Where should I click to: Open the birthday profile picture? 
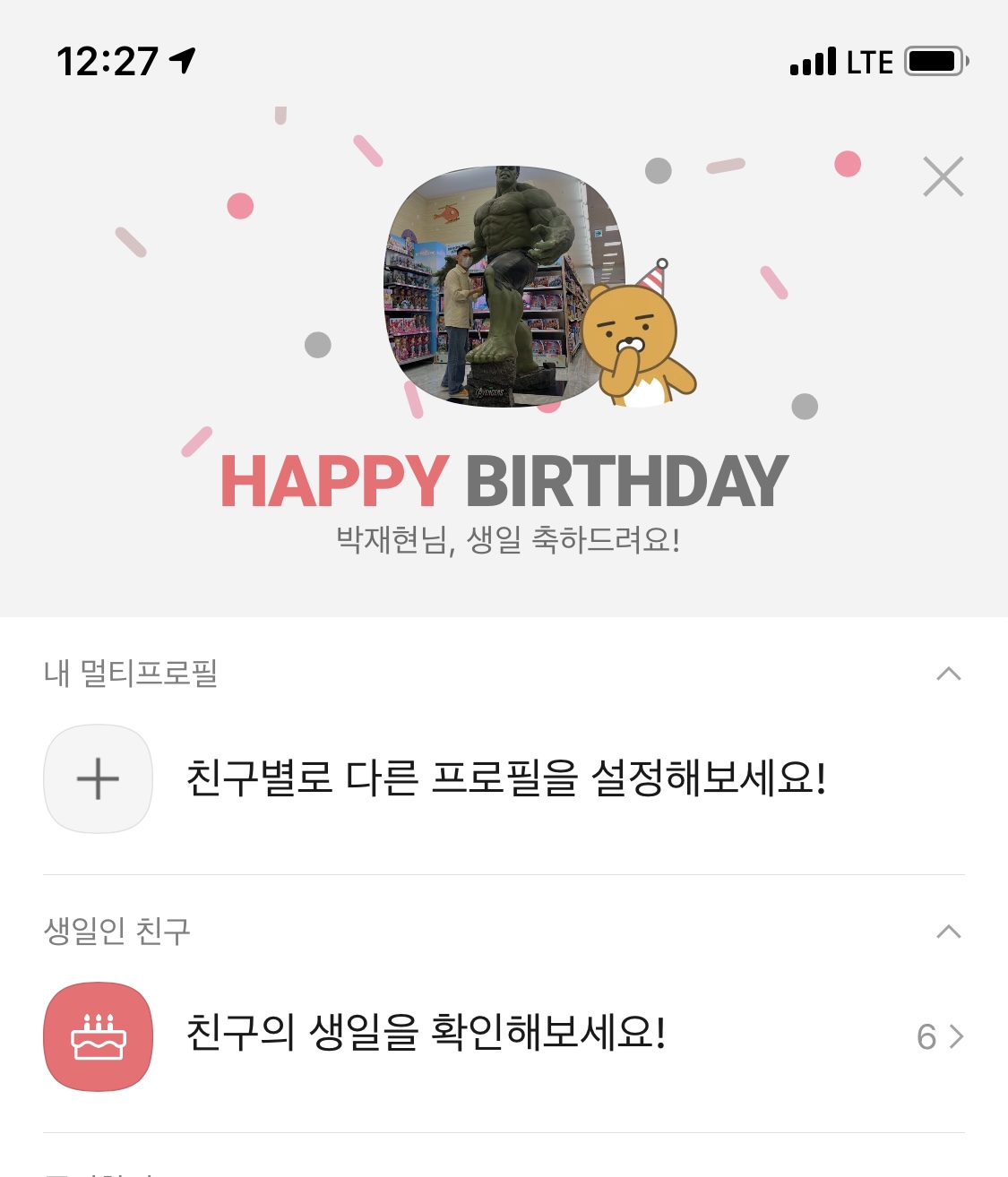504,286
